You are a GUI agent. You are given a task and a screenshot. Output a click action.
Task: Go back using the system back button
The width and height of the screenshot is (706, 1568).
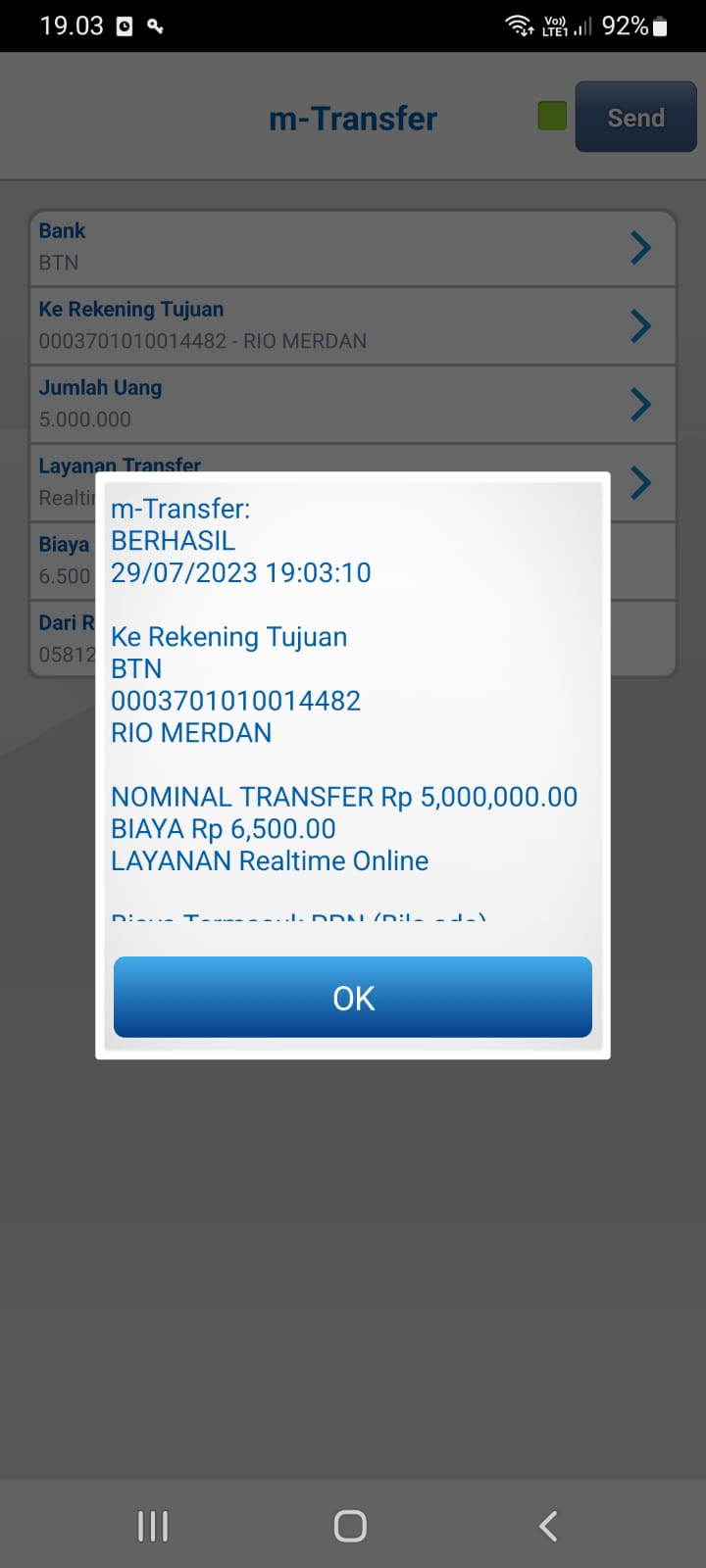pyautogui.click(x=548, y=1526)
